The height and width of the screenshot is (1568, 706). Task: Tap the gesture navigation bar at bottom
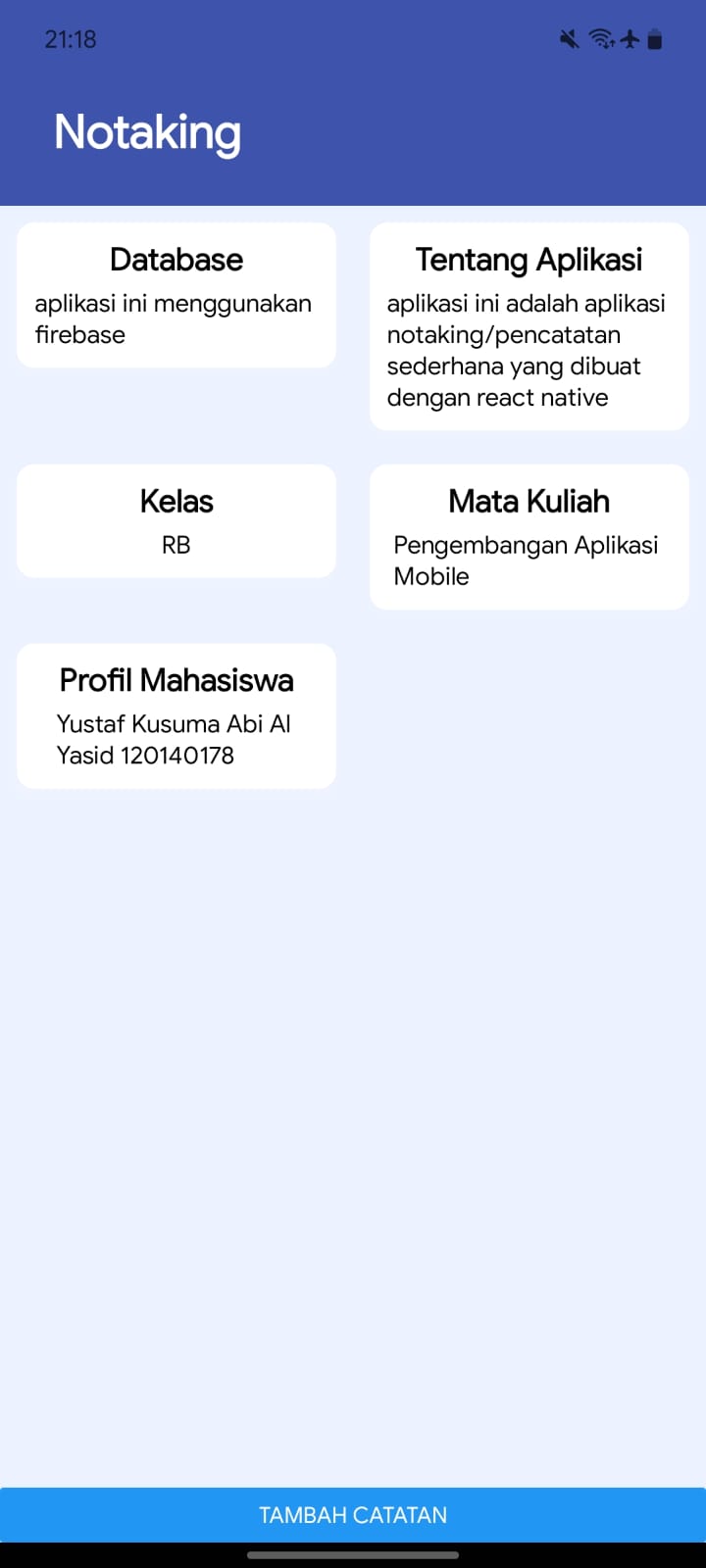[353, 1554]
